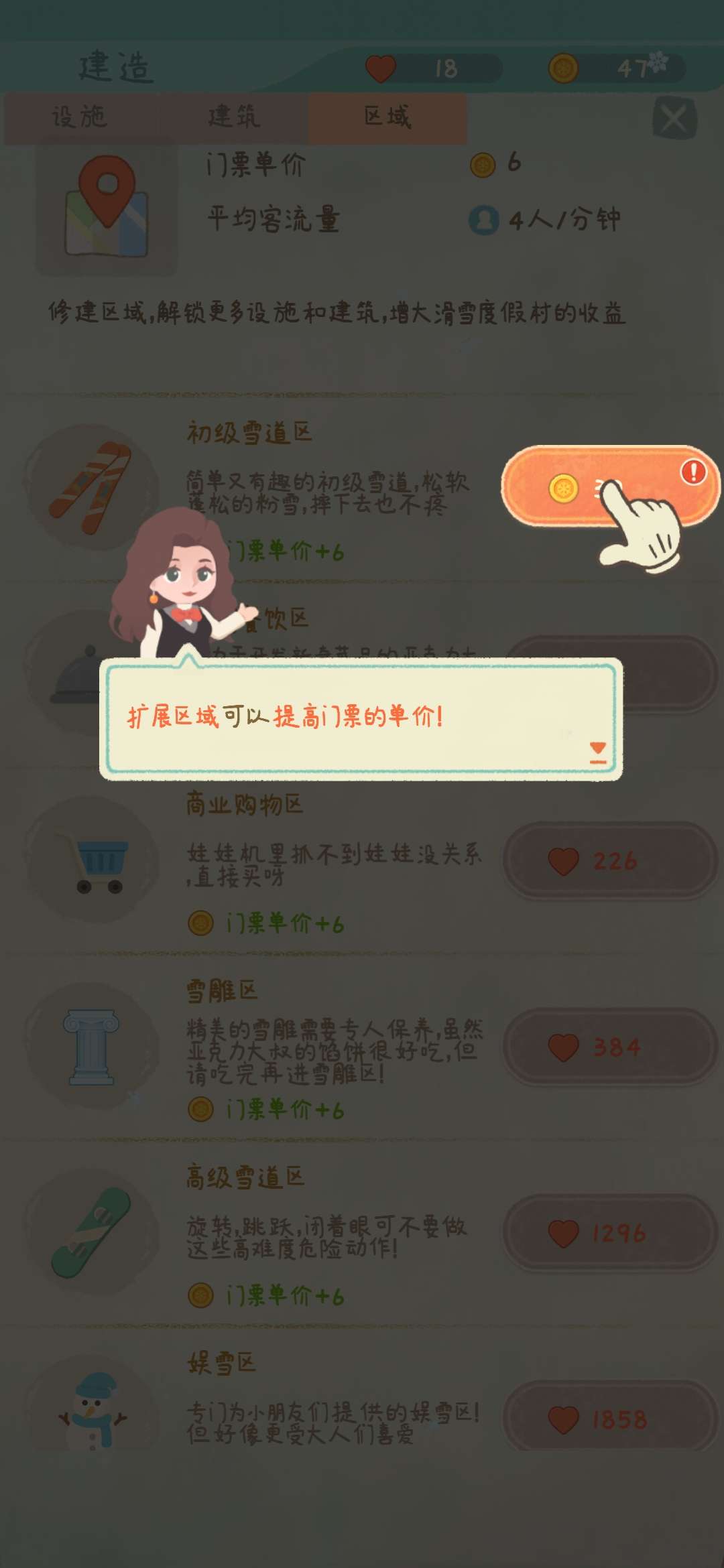Select the 区域 tab

point(387,118)
